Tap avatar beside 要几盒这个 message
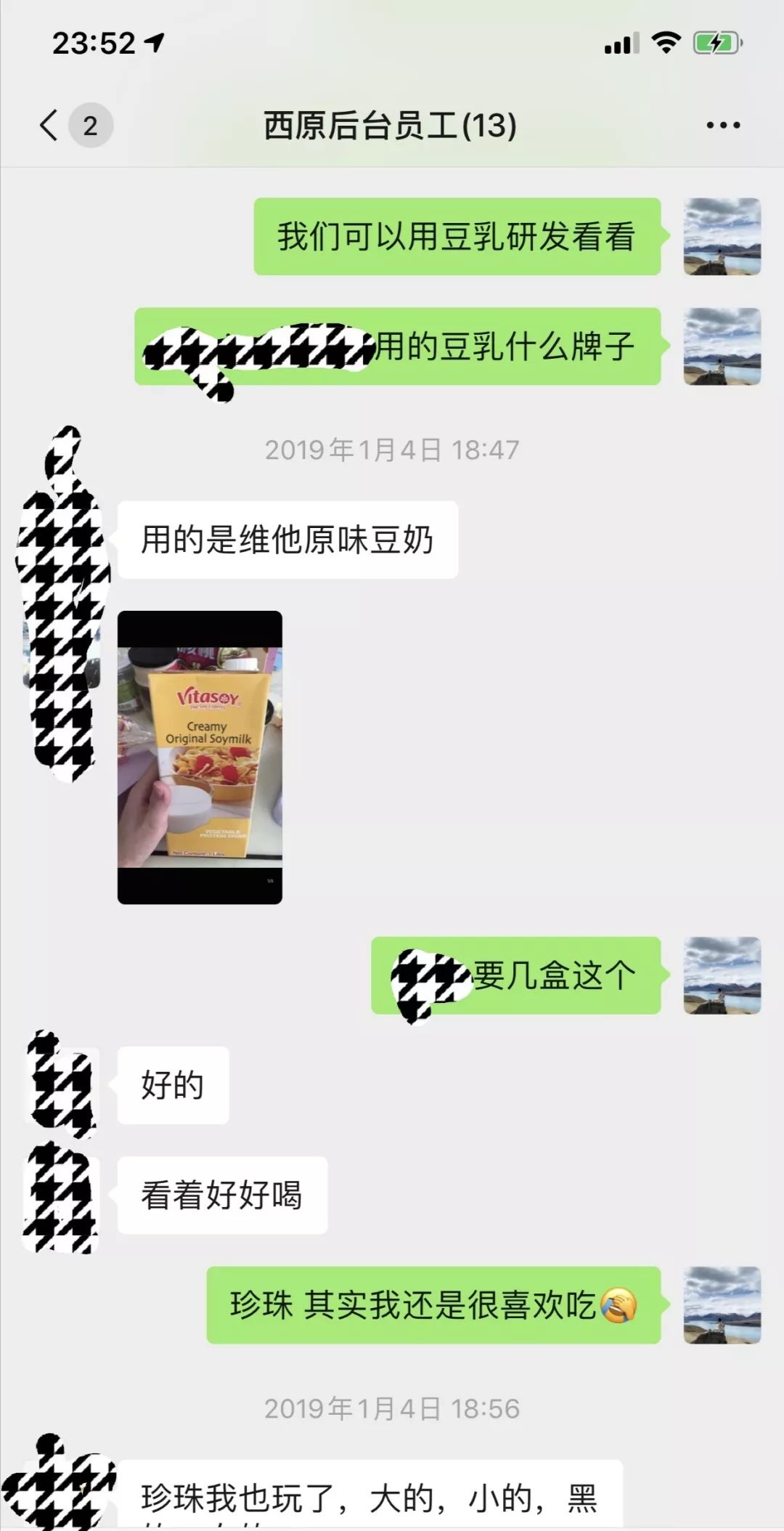Image resolution: width=784 pixels, height=1531 pixels. (722, 975)
